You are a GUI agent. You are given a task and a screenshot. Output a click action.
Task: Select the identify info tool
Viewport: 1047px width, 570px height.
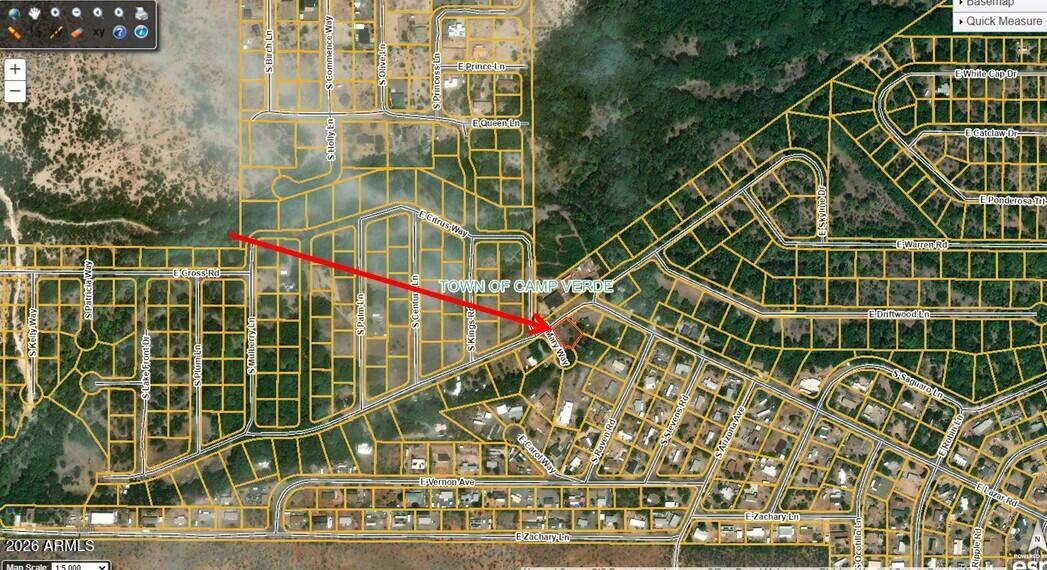coord(141,32)
